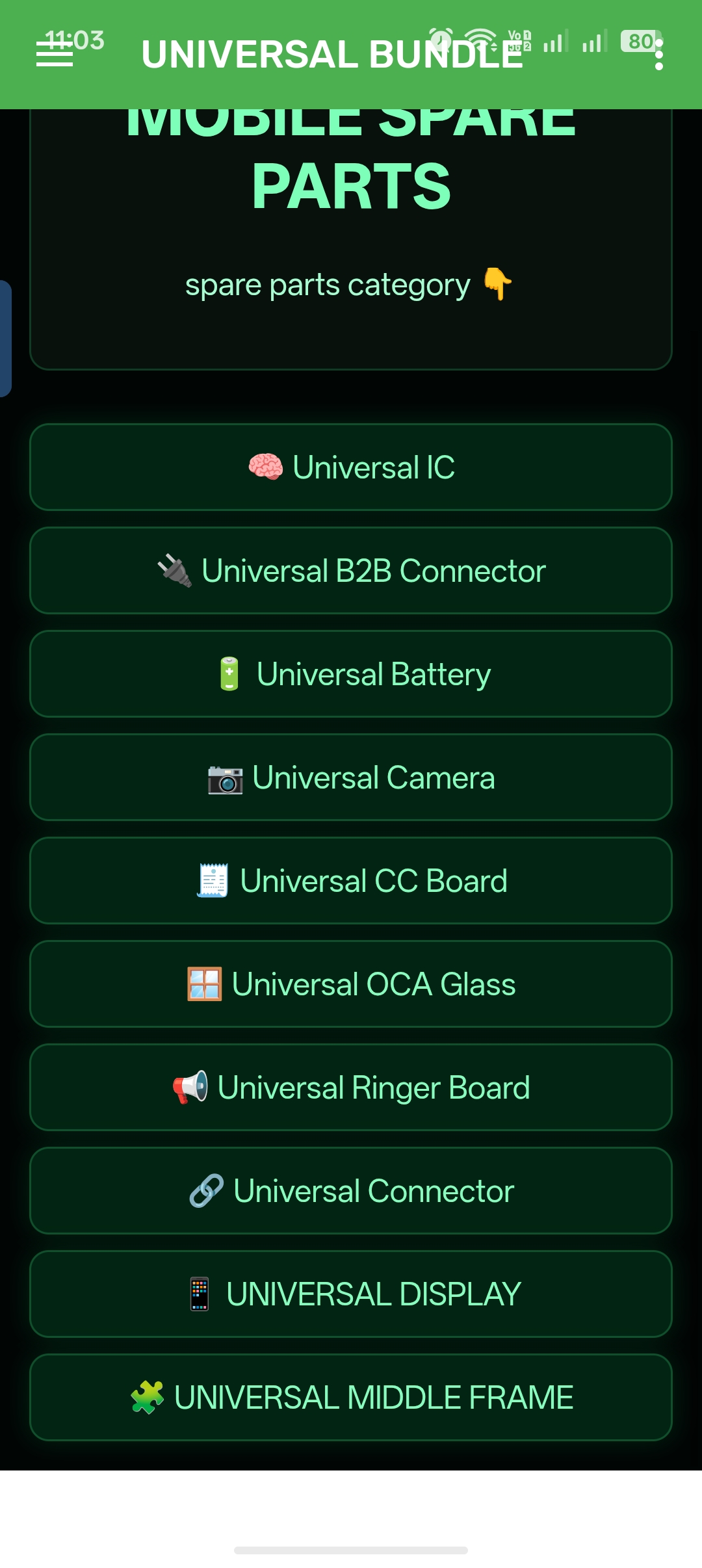Open the hamburger drawer menu

point(55,55)
